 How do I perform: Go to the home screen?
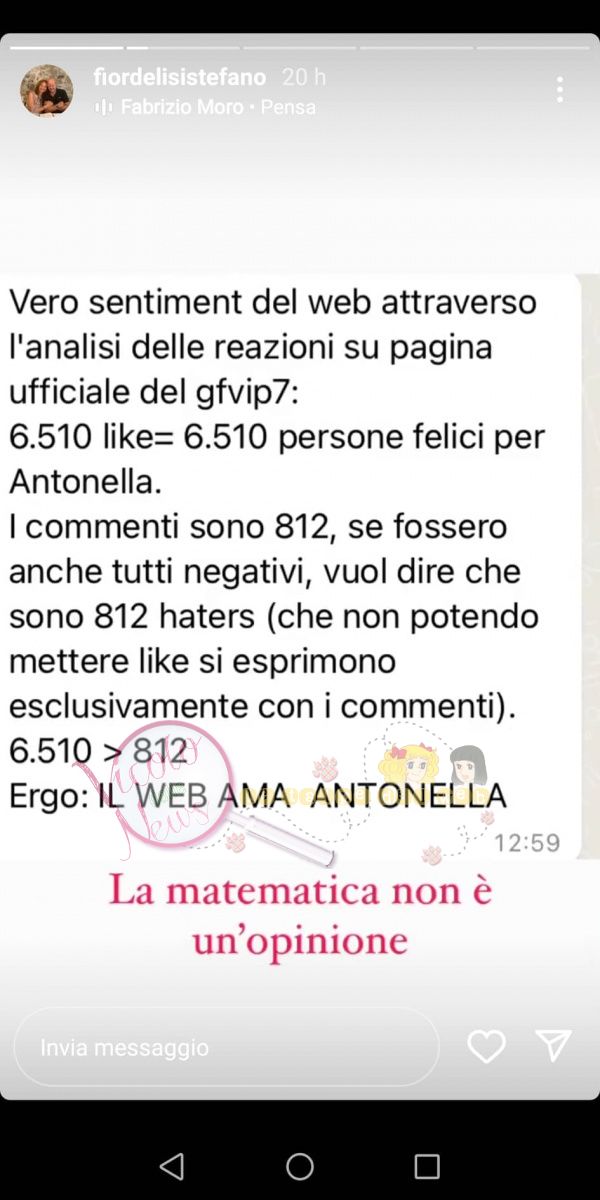(300, 1166)
